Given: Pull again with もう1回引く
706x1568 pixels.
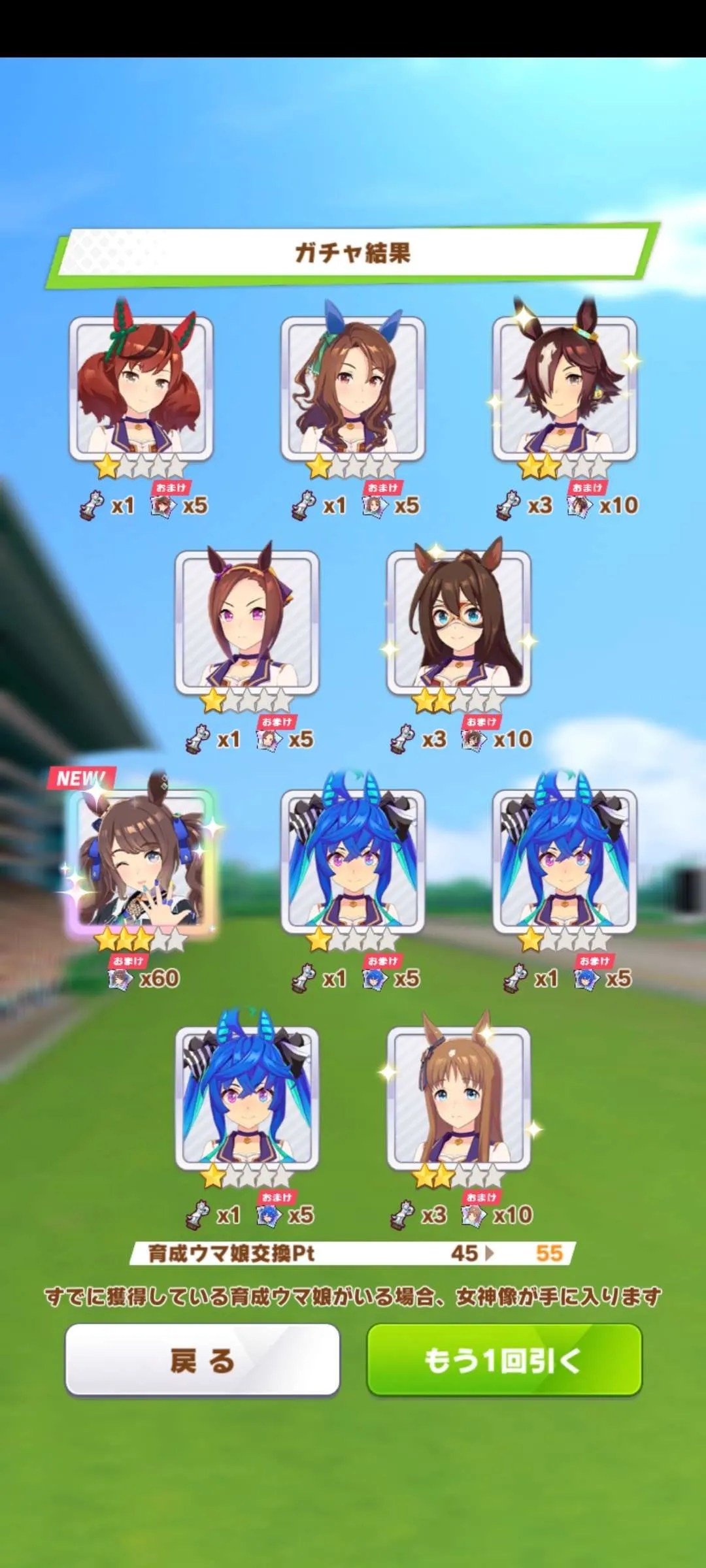Looking at the screenshot, I should point(503,1360).
